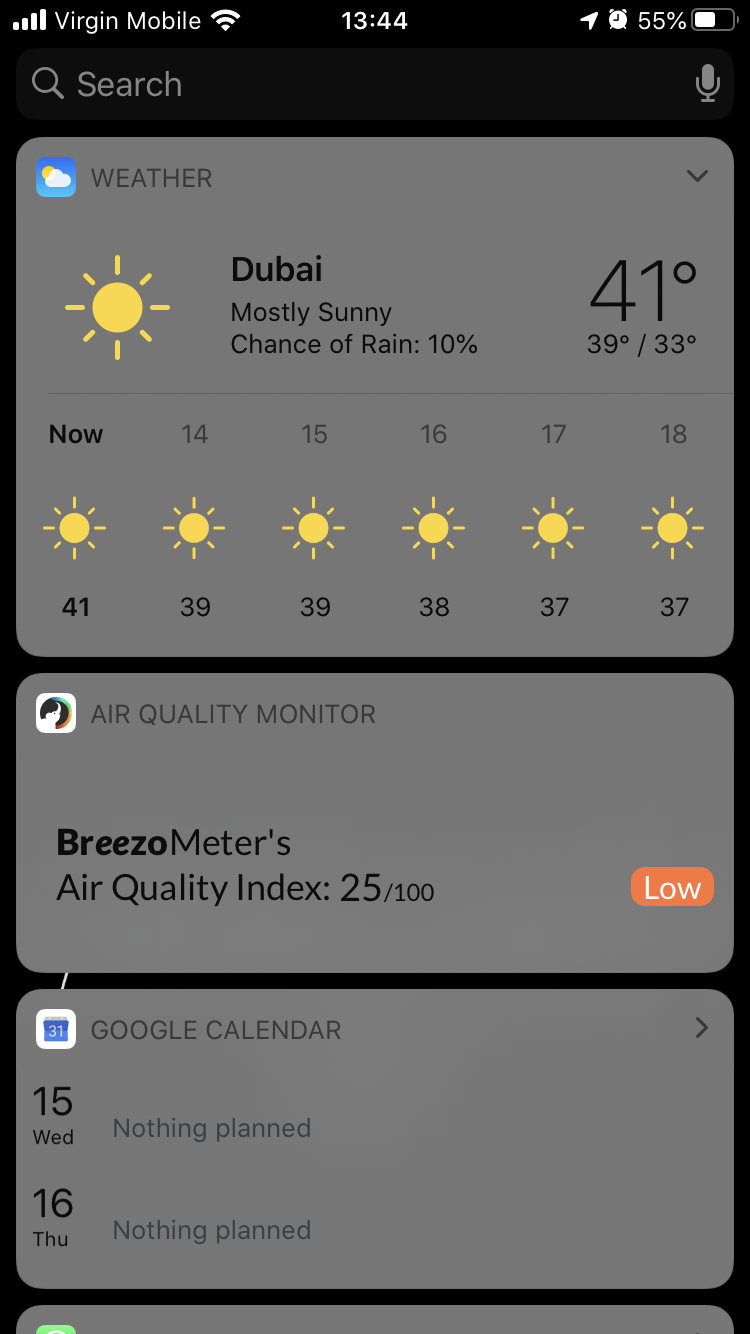Open Thursday 16 in Google Calendar
The width and height of the screenshot is (750, 1334).
pyautogui.click(x=375, y=1218)
